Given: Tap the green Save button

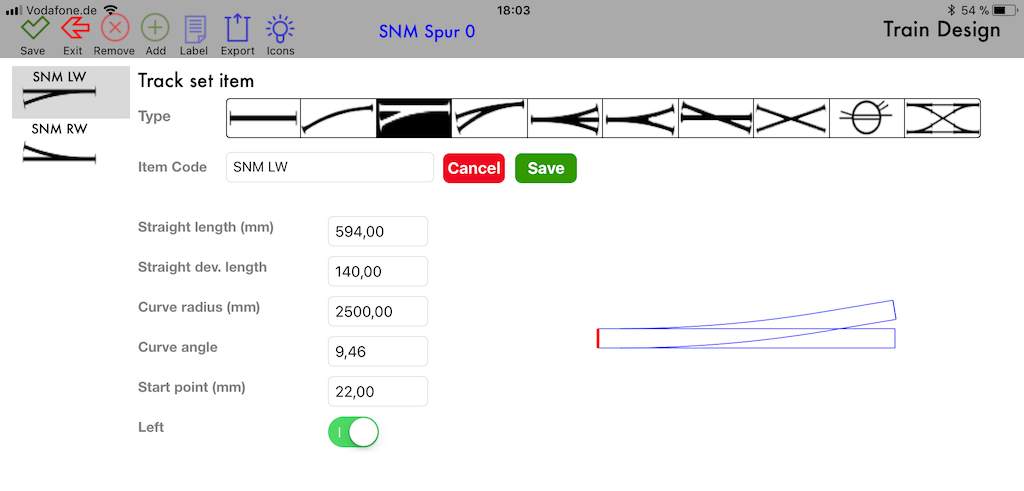Looking at the screenshot, I should 546,168.
